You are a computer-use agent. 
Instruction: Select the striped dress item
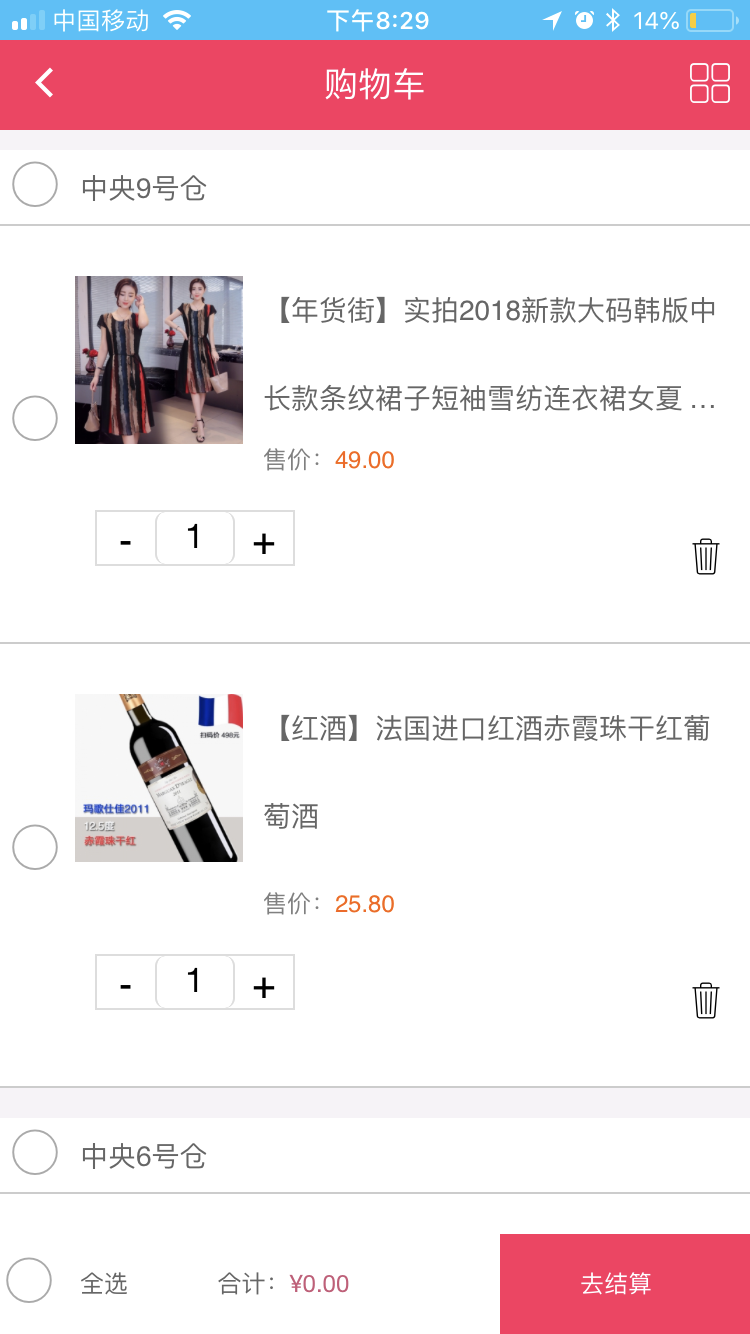[35, 418]
